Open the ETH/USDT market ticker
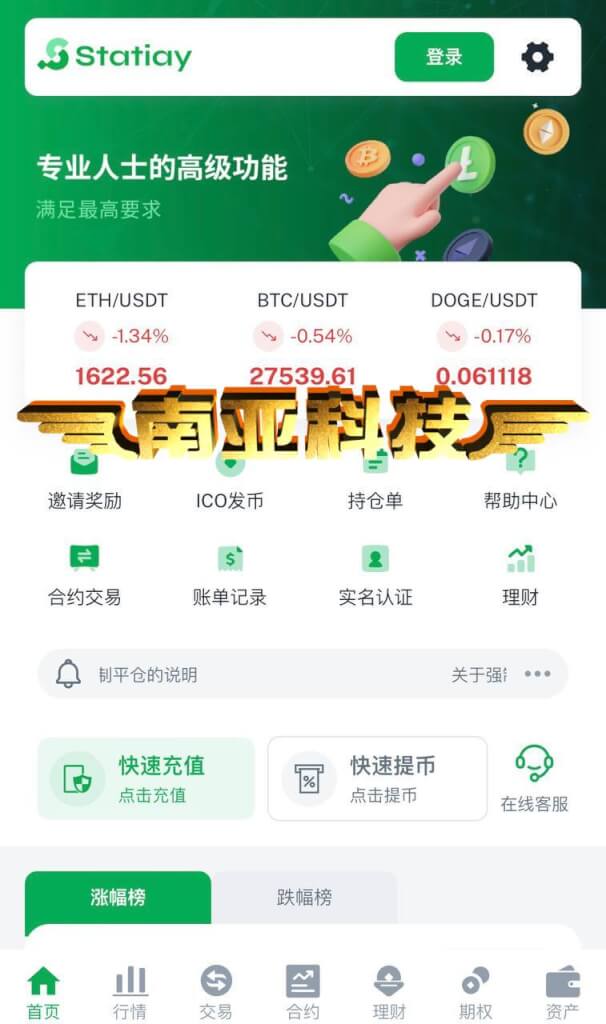The height and width of the screenshot is (1024, 606). [x=121, y=338]
